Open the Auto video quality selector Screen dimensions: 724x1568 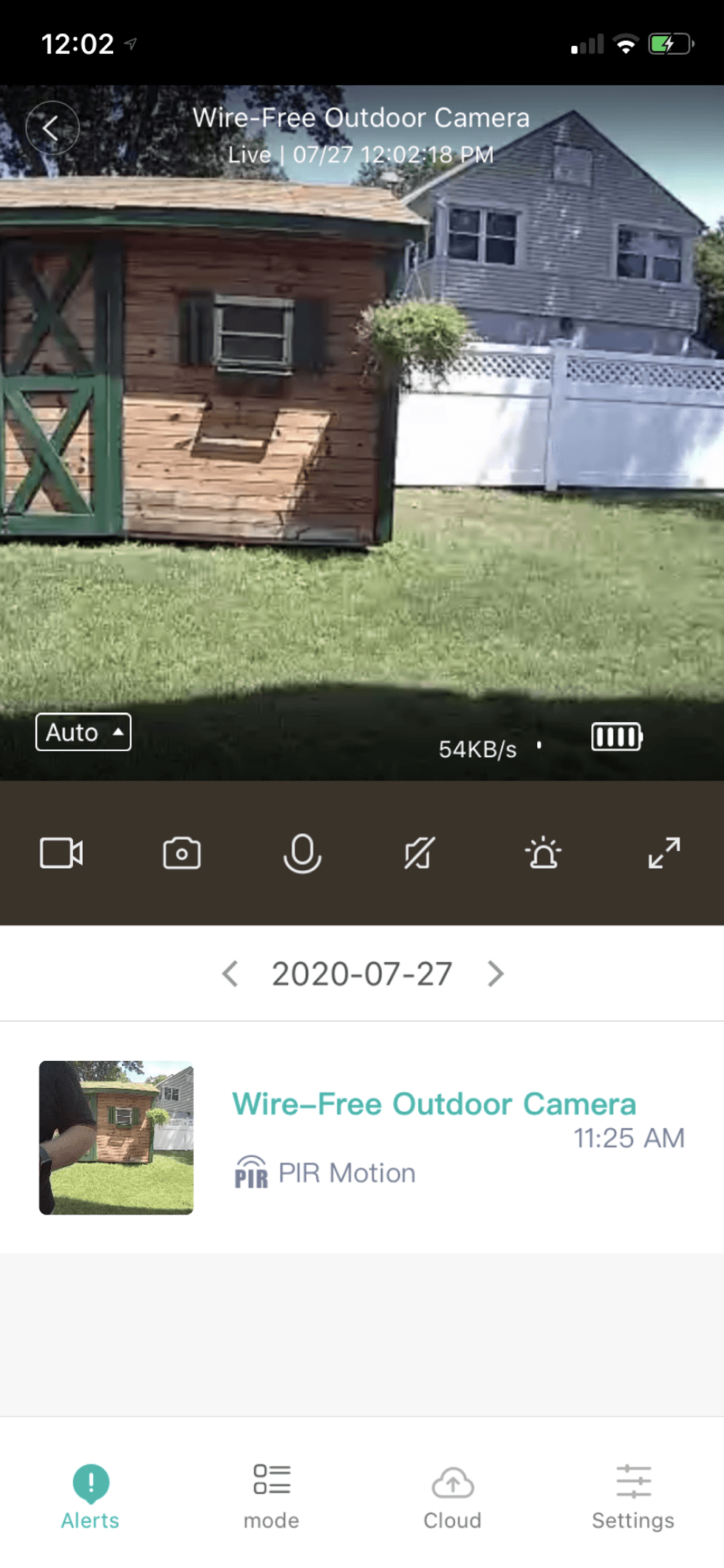pos(83,732)
